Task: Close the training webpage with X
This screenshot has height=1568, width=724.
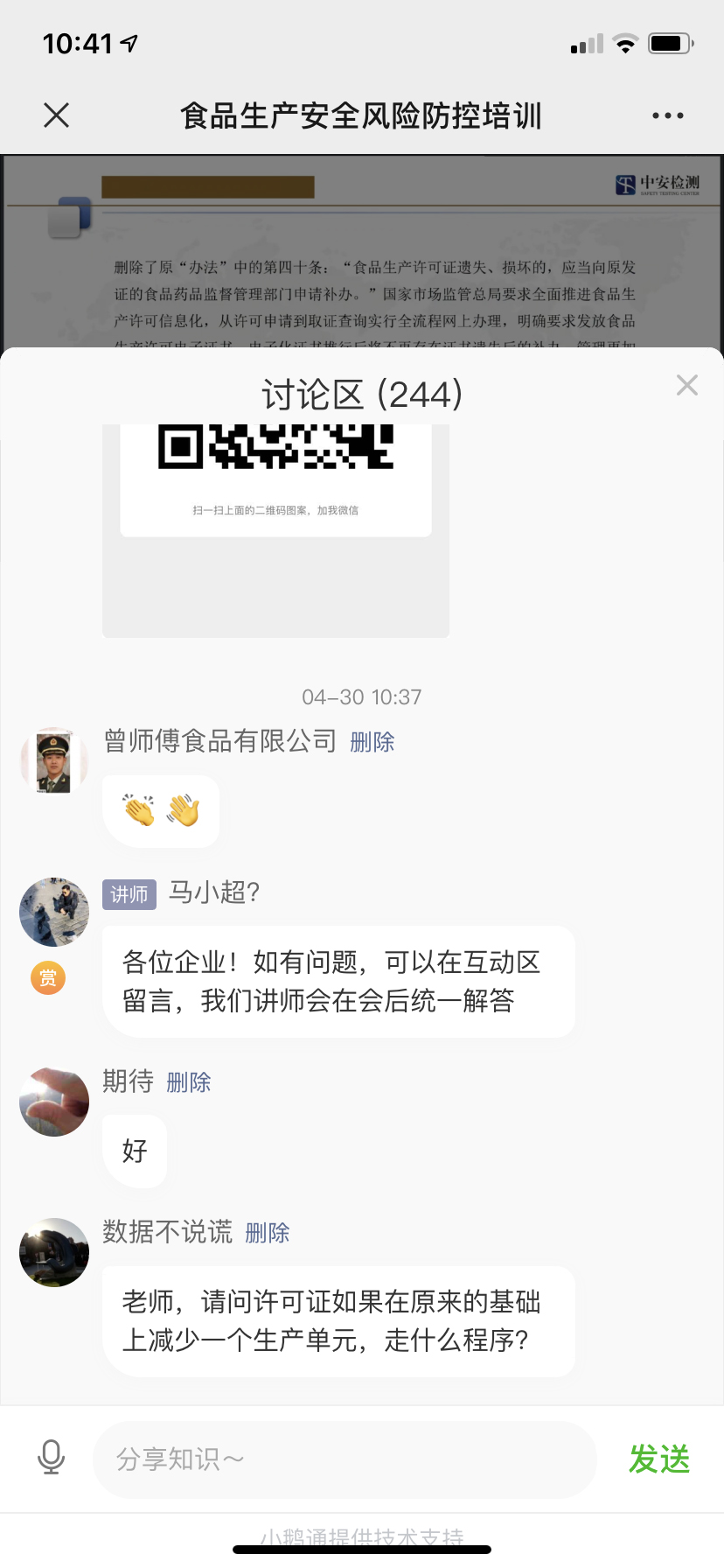Action: pos(57,115)
